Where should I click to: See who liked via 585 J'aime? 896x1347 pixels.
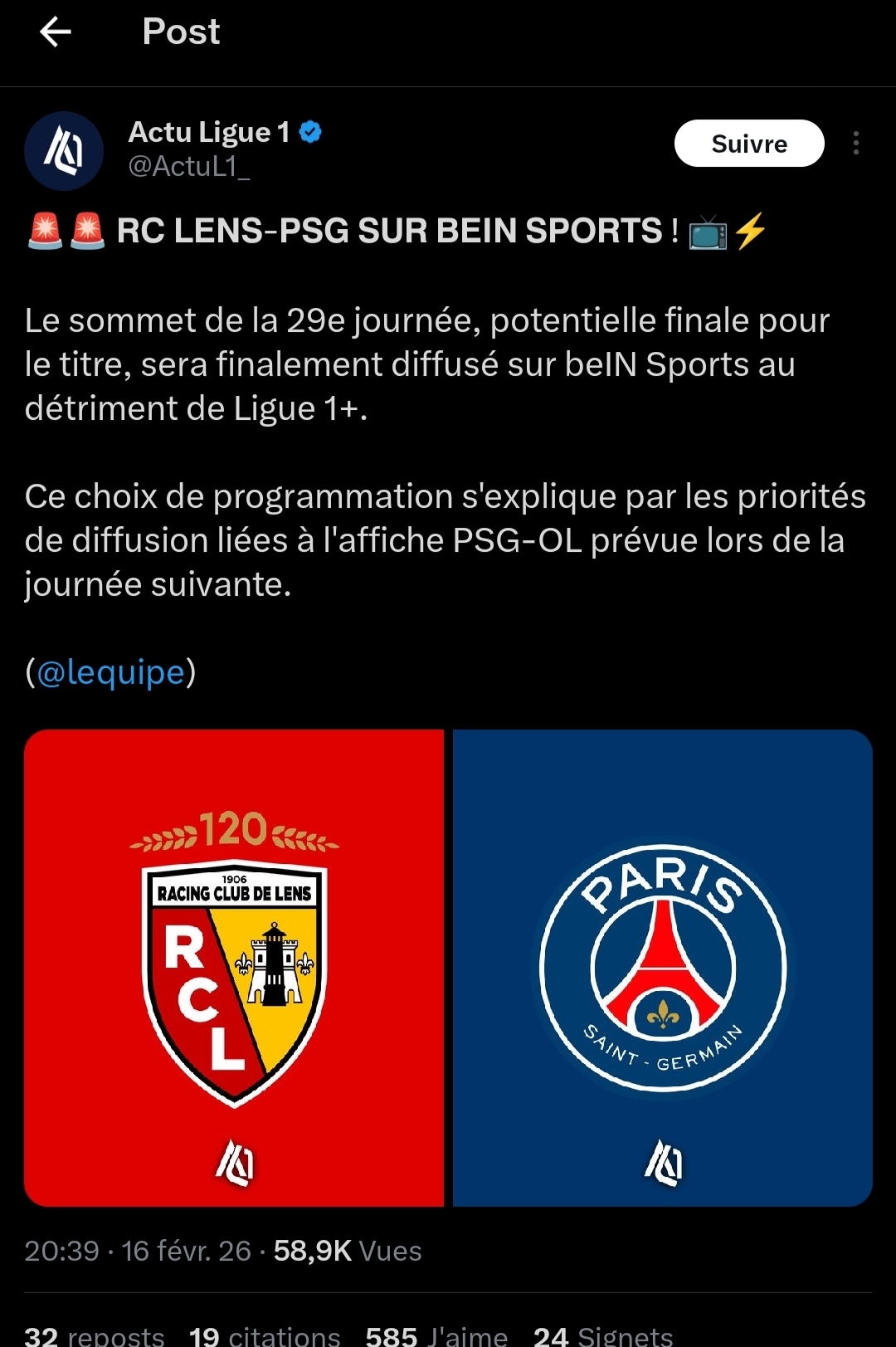point(436,1335)
